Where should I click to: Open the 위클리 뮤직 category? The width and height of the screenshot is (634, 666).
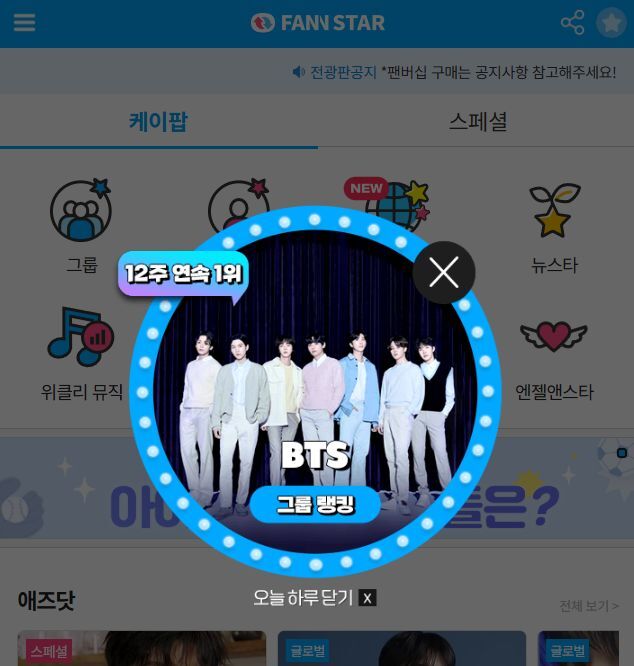pos(81,352)
